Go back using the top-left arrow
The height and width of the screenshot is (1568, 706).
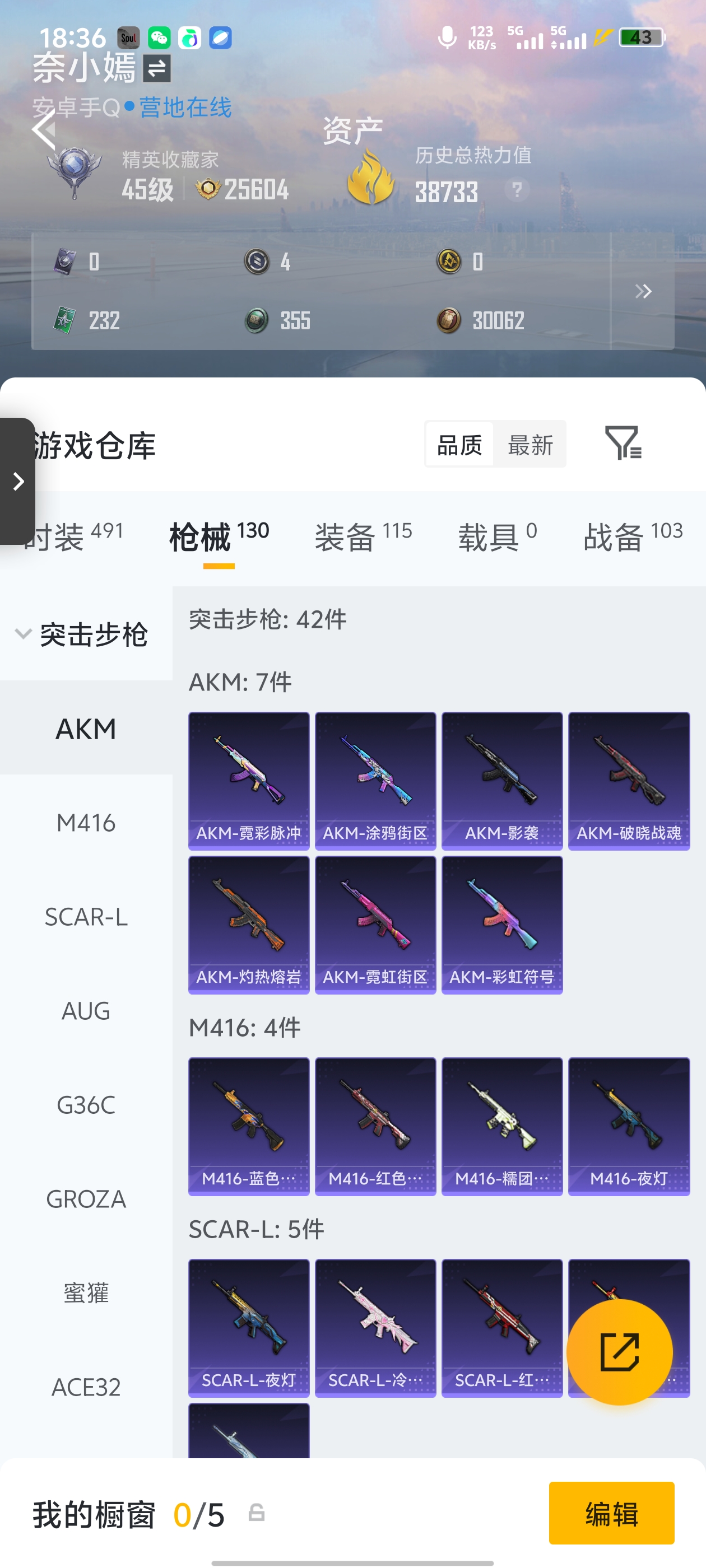pos(44,129)
